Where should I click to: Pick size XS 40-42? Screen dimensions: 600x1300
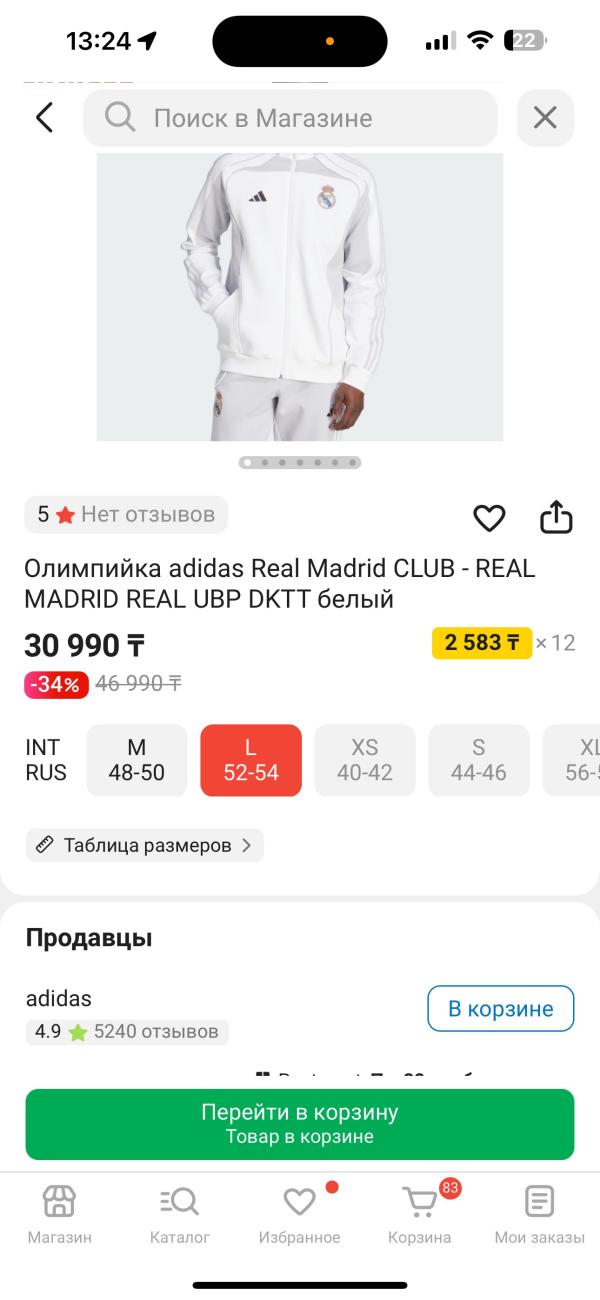[365, 760]
